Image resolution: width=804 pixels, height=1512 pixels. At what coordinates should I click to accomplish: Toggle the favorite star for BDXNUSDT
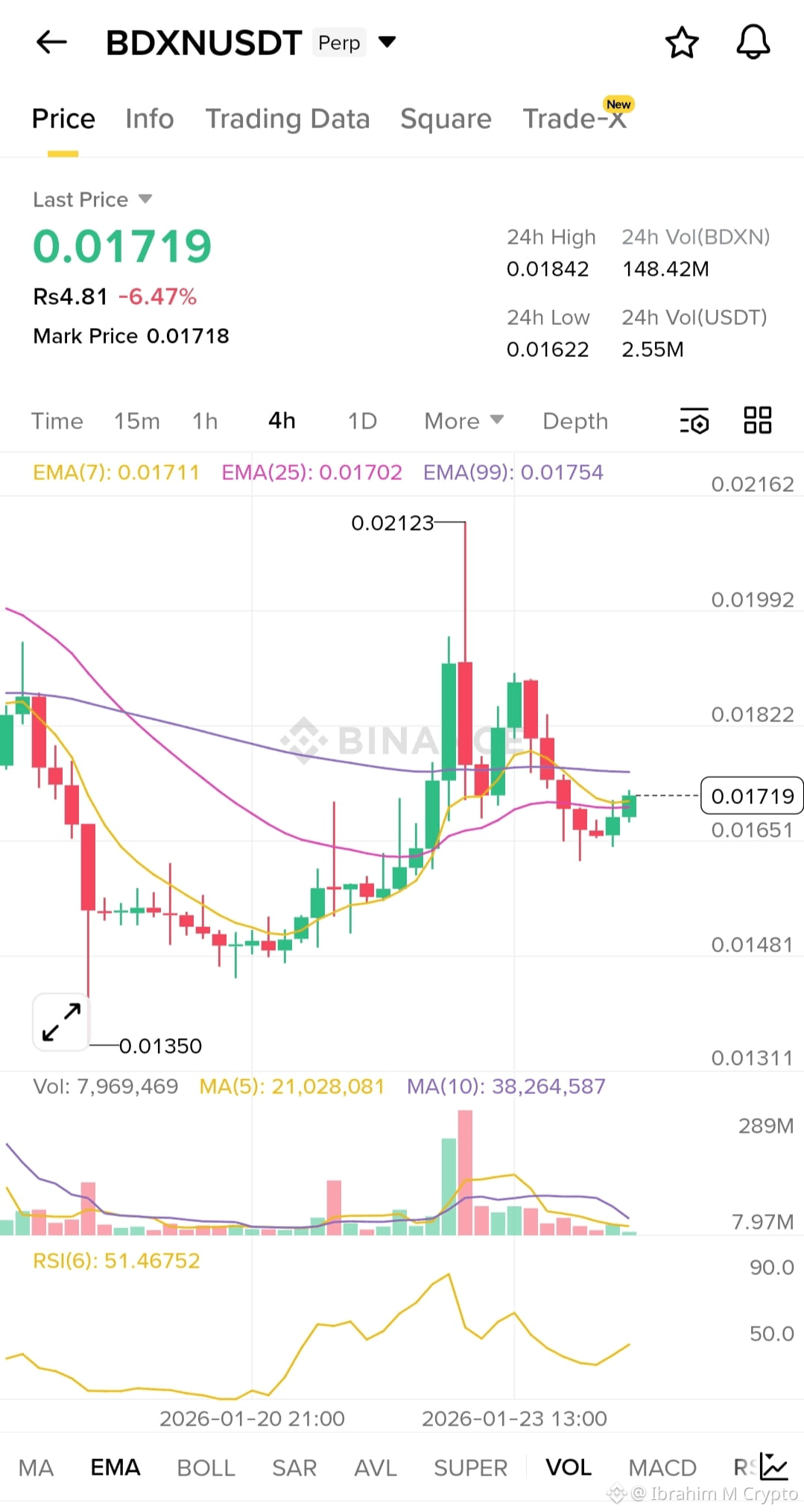[x=680, y=42]
